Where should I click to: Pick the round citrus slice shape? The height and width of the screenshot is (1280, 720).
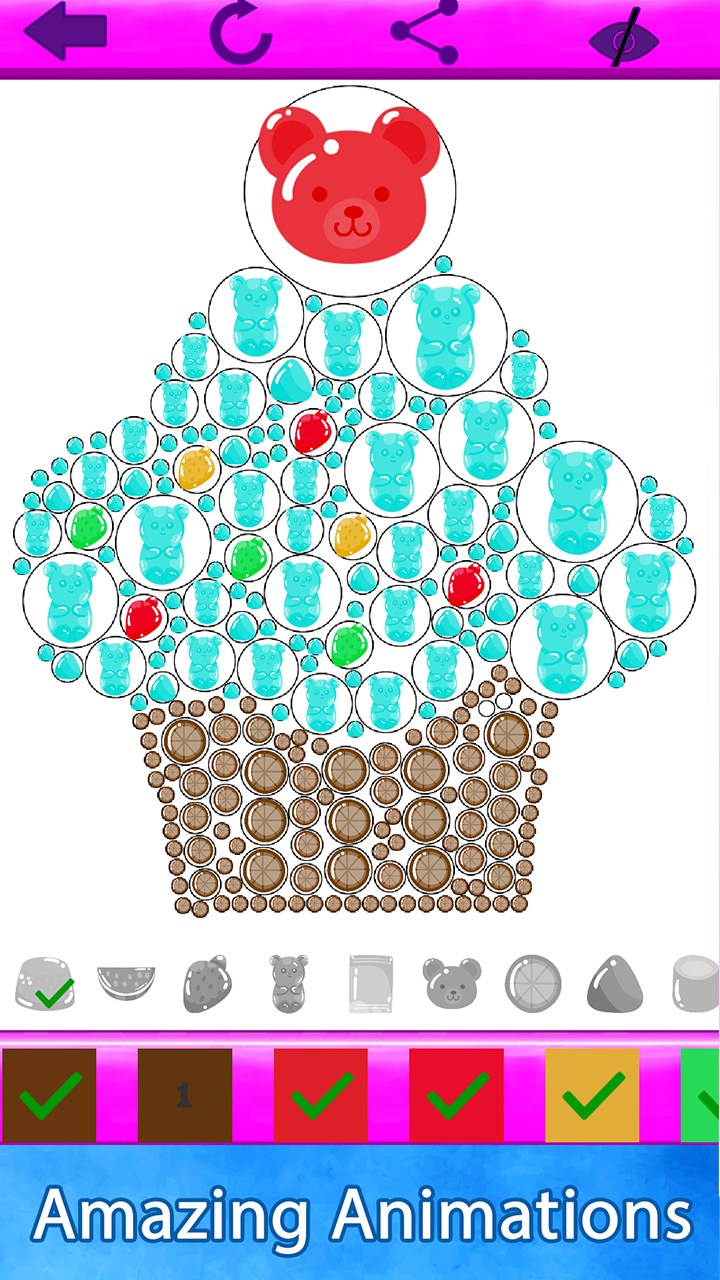click(533, 983)
